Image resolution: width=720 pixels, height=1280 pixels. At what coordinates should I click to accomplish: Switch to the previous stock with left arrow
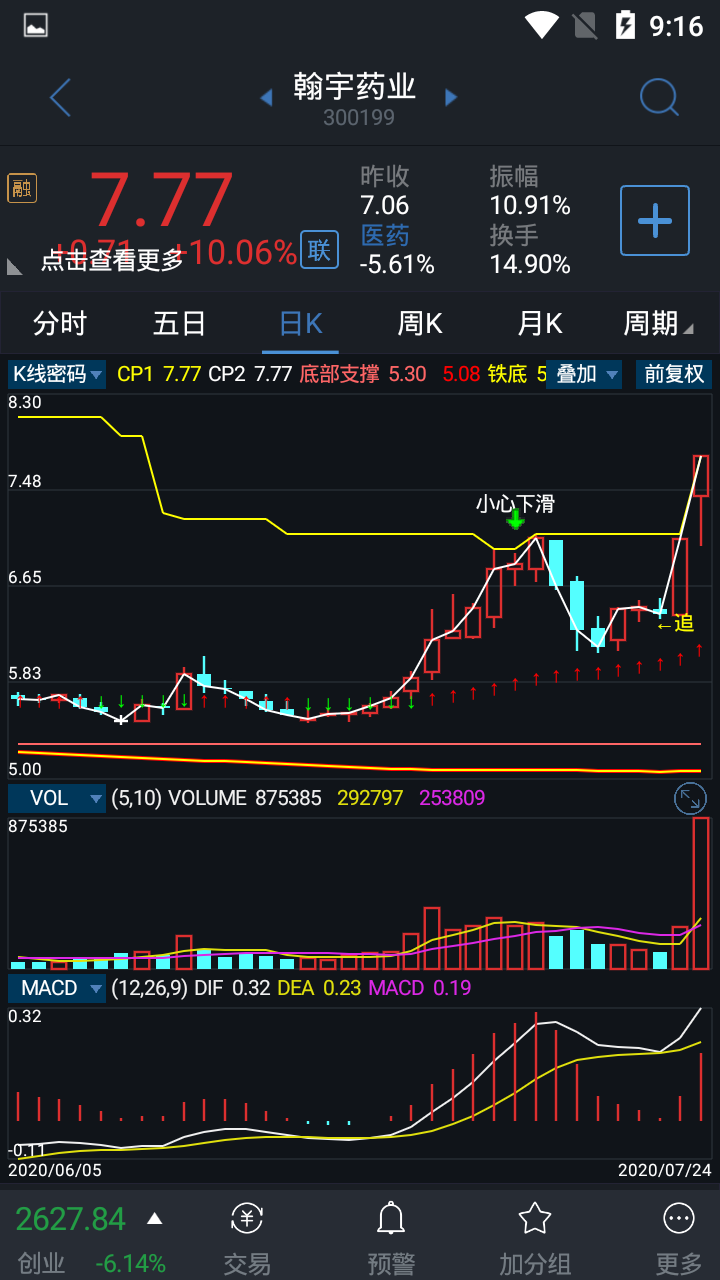pyautogui.click(x=266, y=98)
